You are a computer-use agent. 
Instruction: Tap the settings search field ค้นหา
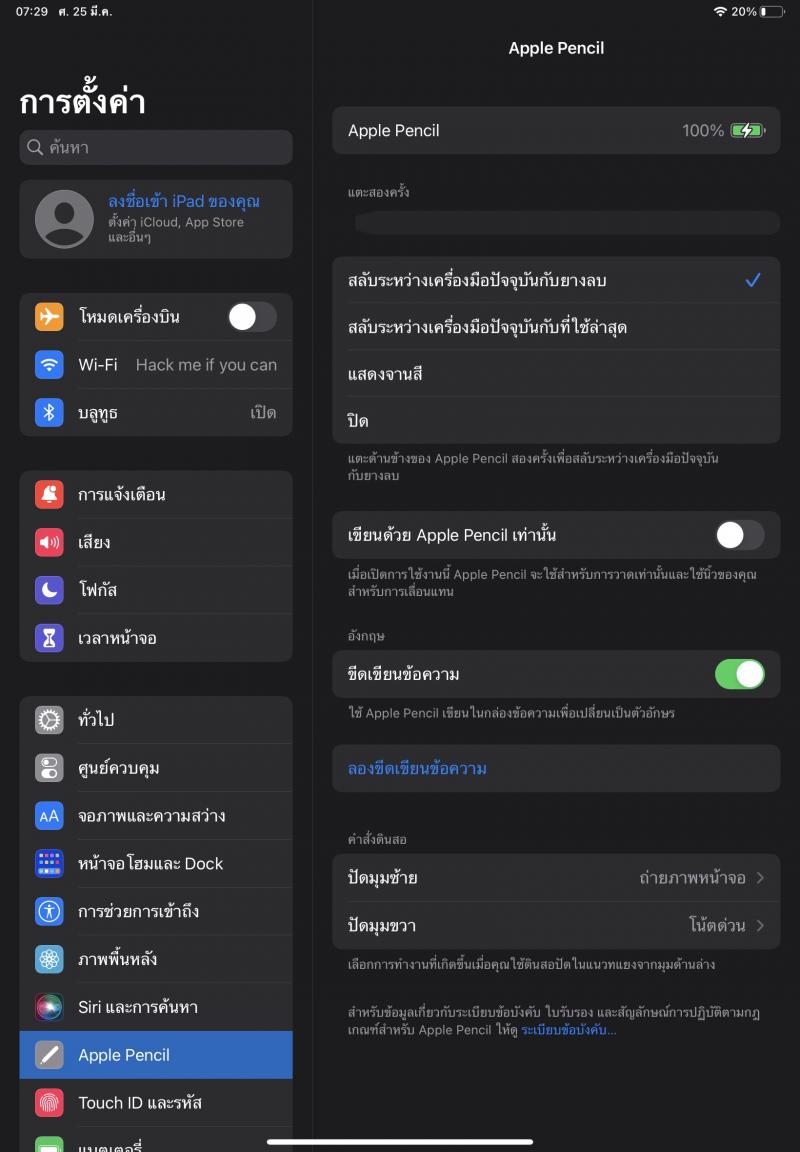tap(156, 147)
